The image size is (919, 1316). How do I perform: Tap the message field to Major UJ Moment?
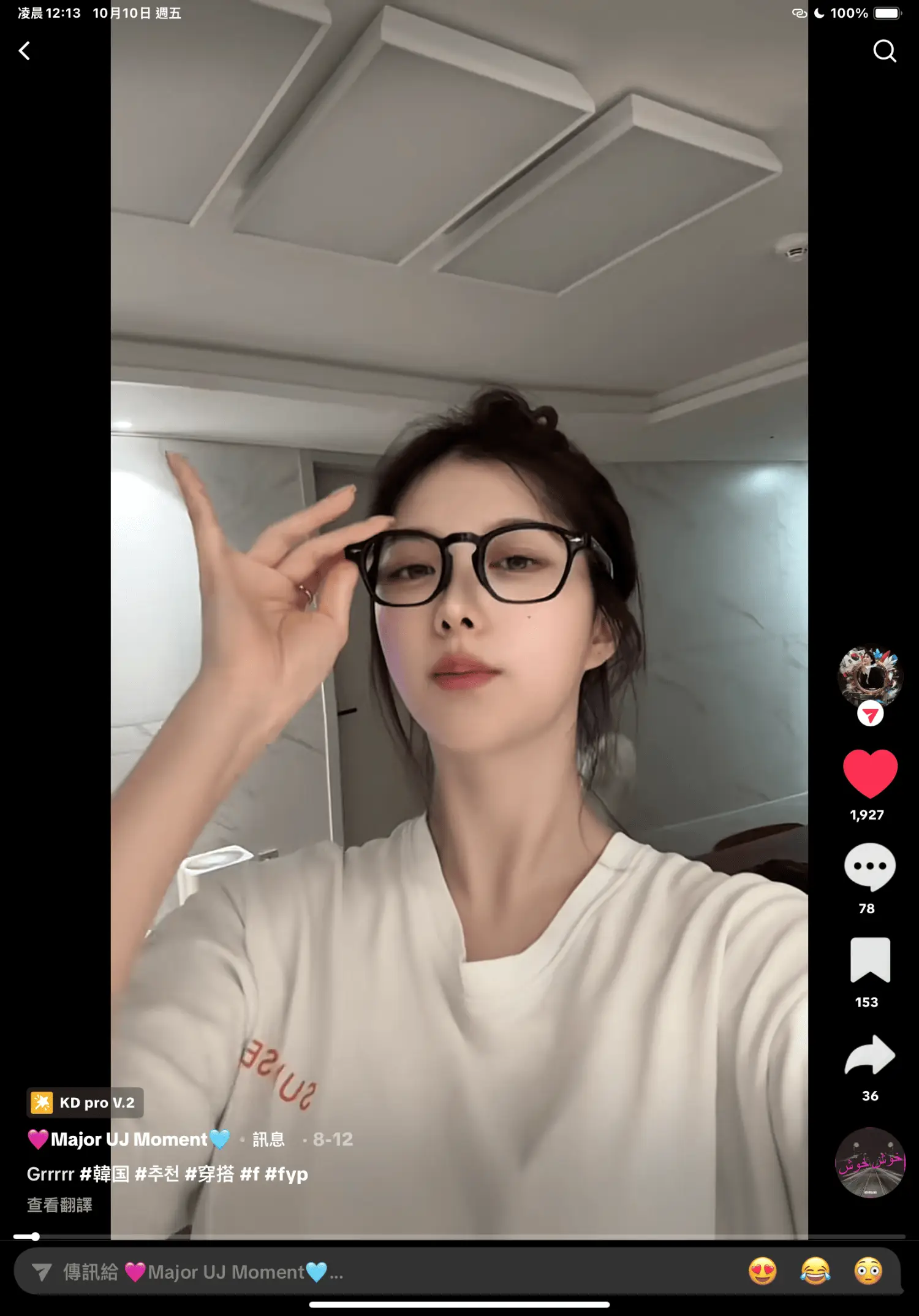coord(368,1272)
